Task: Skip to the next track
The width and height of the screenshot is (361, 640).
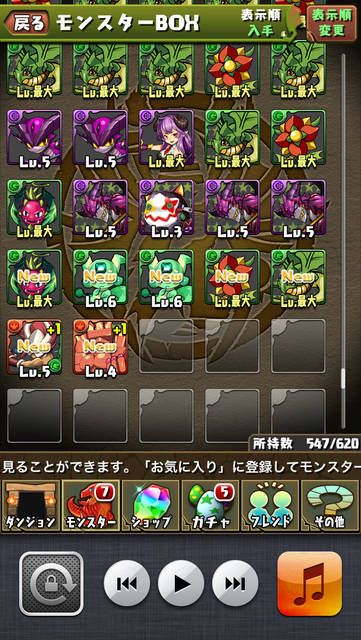Action: (235, 584)
